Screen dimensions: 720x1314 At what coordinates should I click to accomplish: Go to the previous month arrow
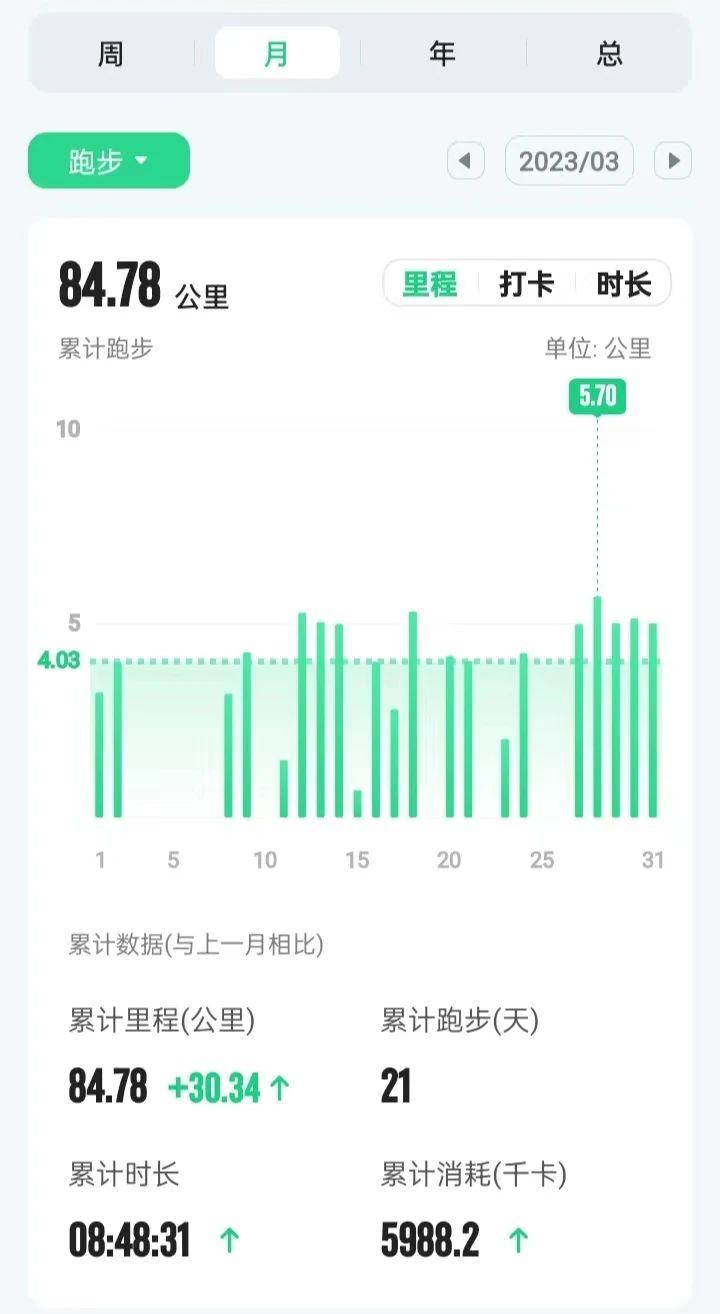coord(466,161)
